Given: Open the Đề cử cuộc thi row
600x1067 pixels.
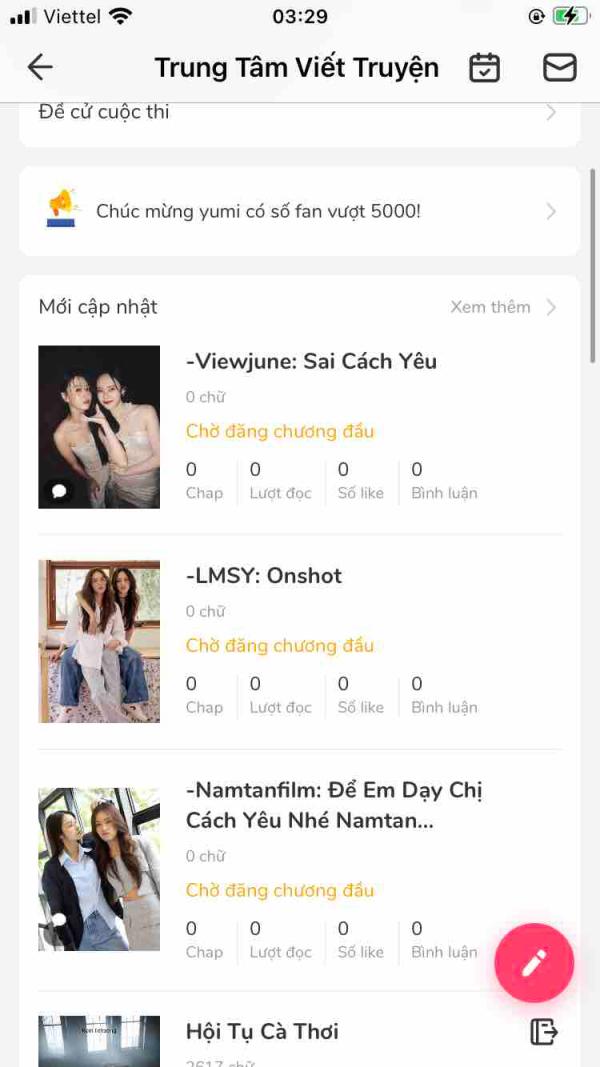Looking at the screenshot, I should 299,113.
